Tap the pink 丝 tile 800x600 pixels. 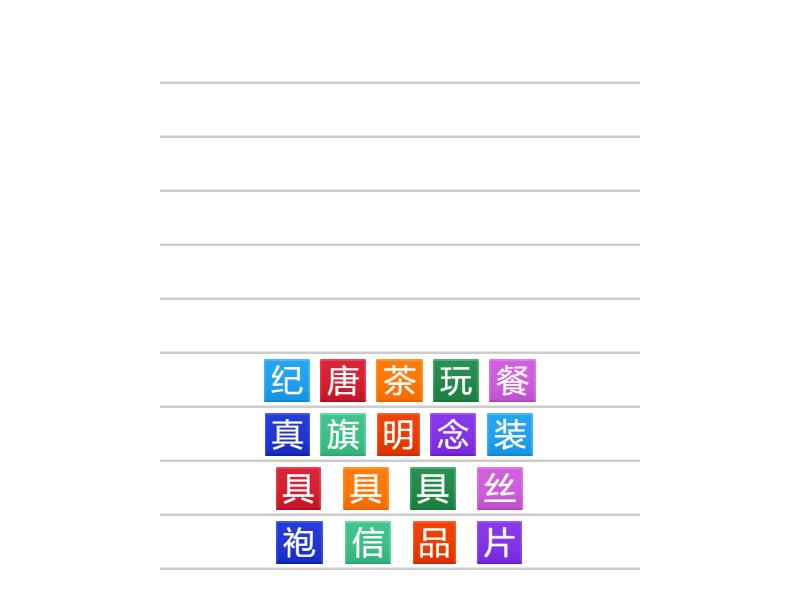click(500, 489)
